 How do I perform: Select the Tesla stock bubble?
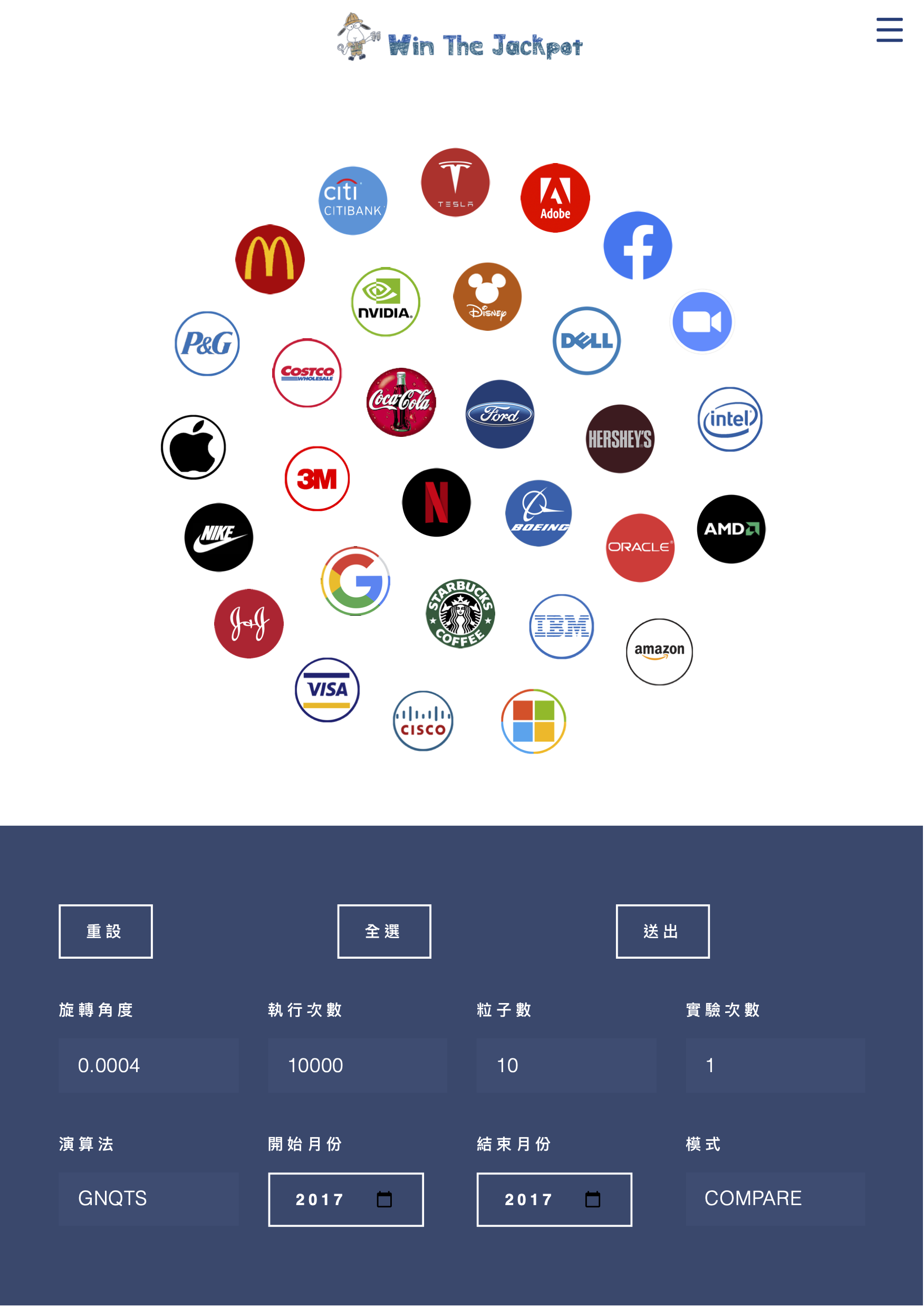[x=456, y=183]
